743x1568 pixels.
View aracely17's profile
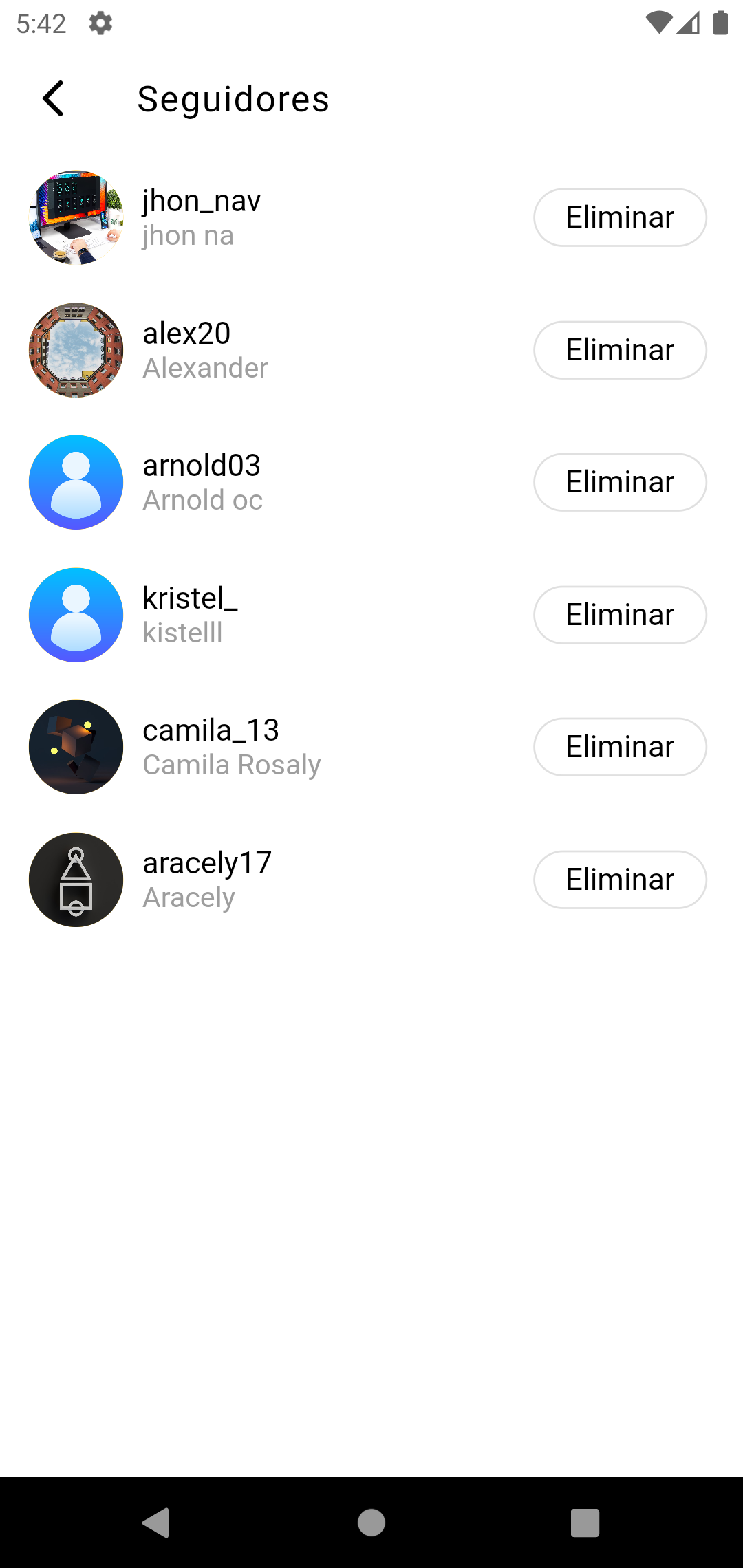tap(275, 880)
